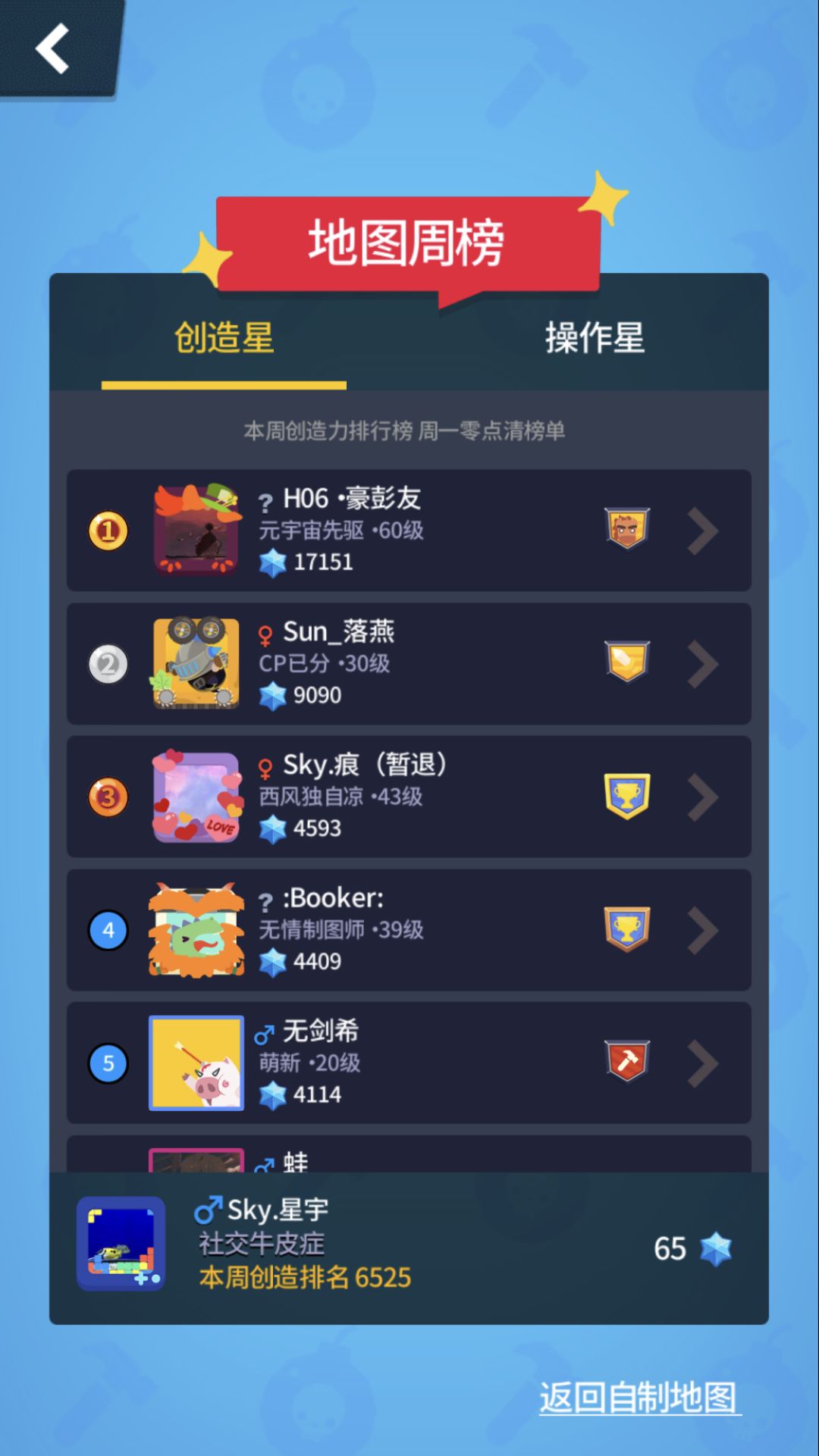The width and height of the screenshot is (819, 1456).
Task: Expand :Booker:'s entry via its right chevron
Action: pos(705,931)
